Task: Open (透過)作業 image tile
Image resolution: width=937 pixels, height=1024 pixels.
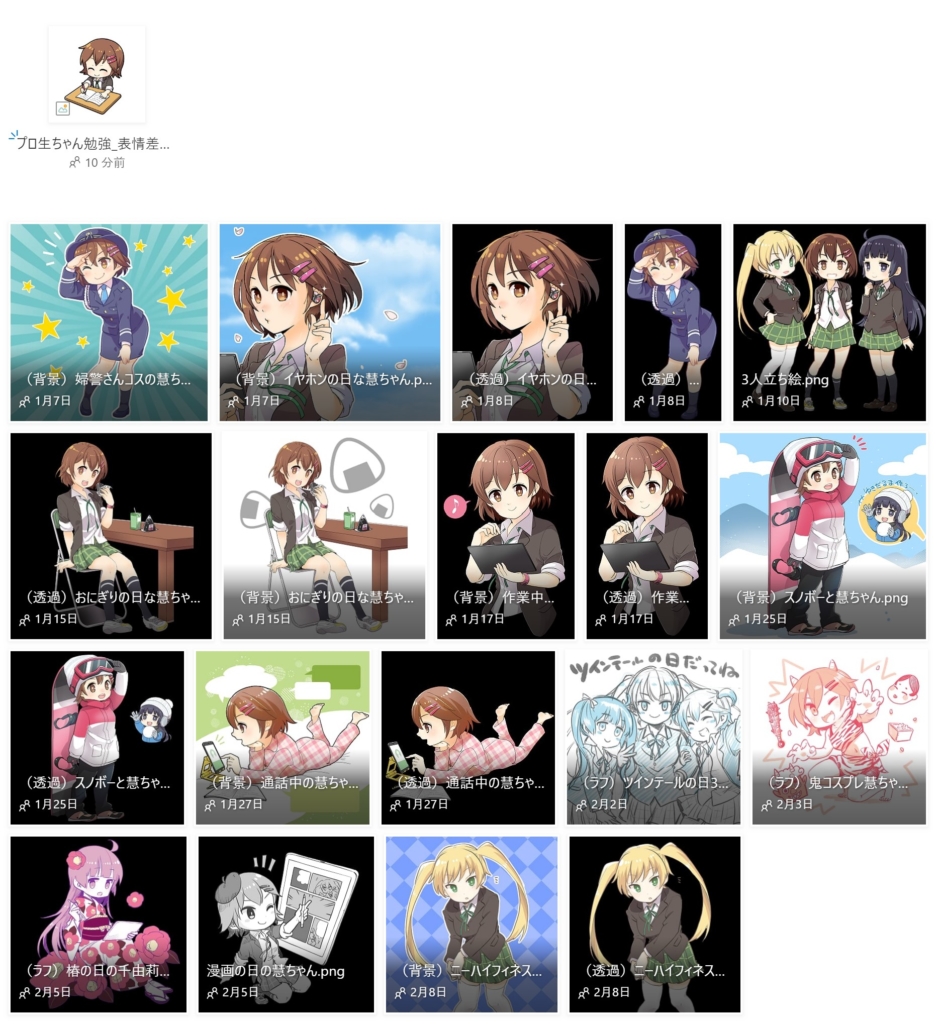Action: (646, 535)
